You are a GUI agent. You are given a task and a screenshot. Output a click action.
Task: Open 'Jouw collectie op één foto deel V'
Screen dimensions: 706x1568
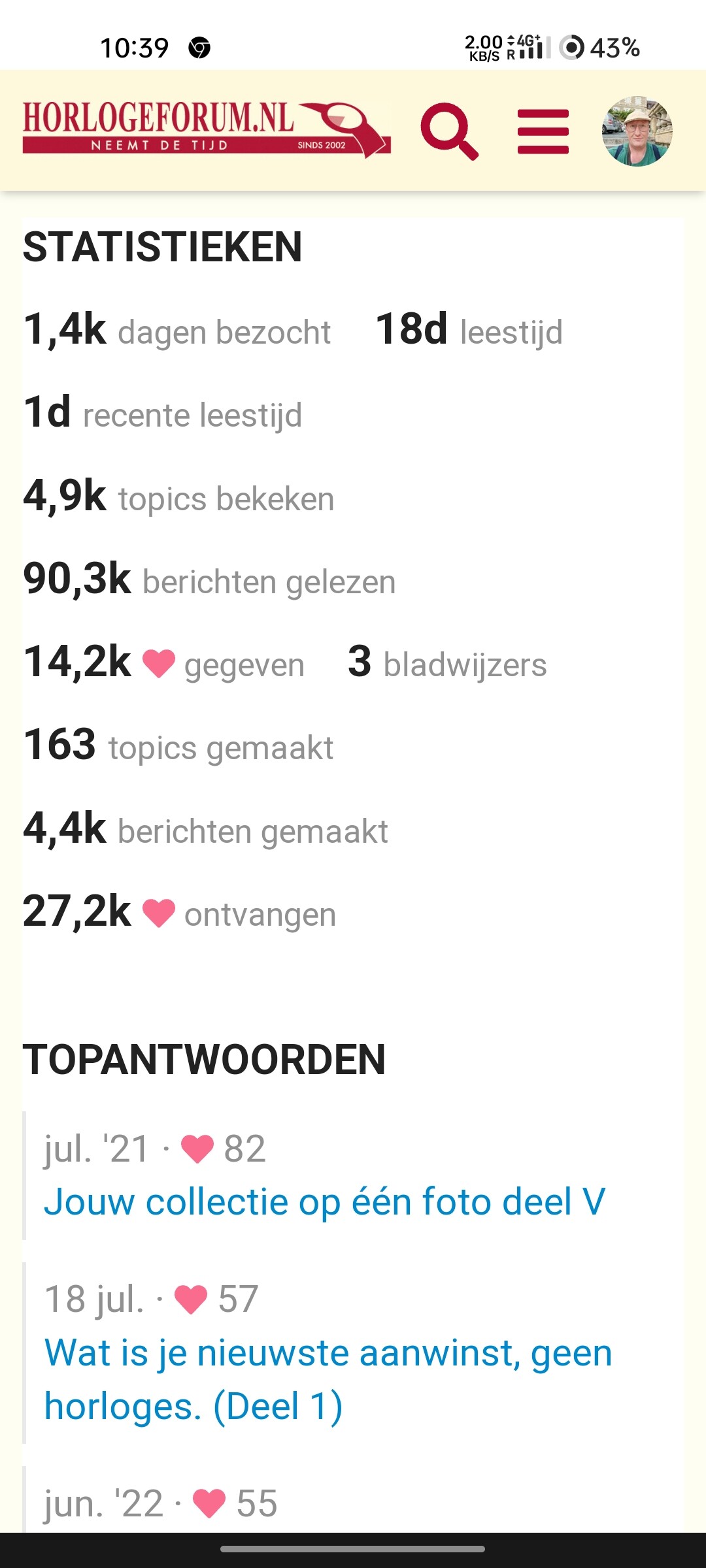pyautogui.click(x=324, y=1201)
